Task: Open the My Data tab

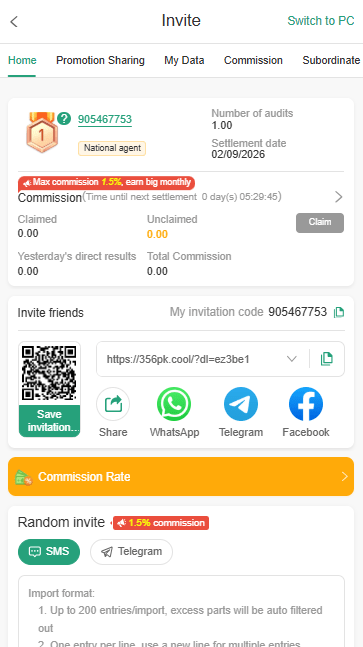Action: point(184,60)
